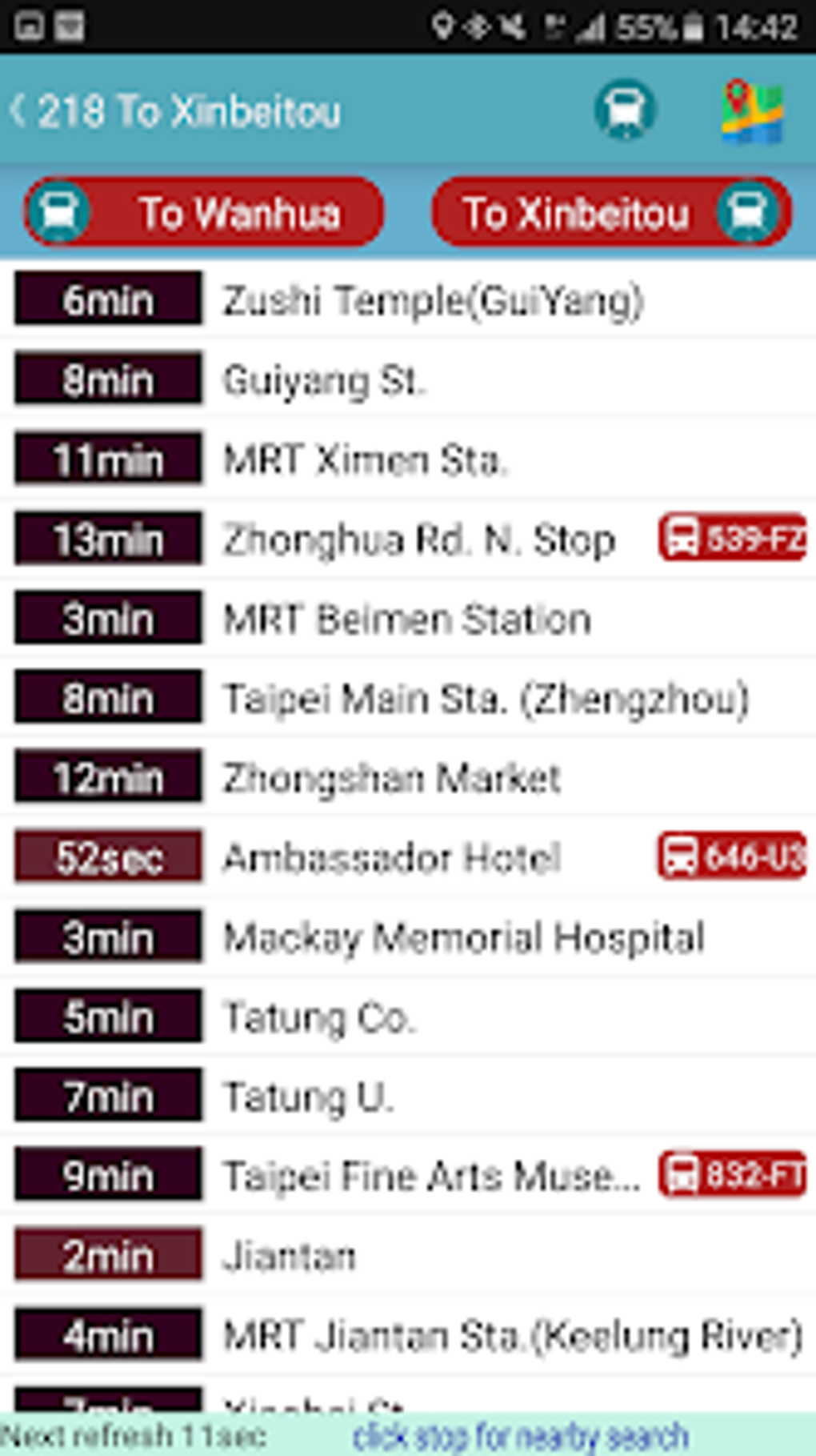
Task: Open the MRT Ximen Sta. stop
Action: pyautogui.click(x=364, y=460)
